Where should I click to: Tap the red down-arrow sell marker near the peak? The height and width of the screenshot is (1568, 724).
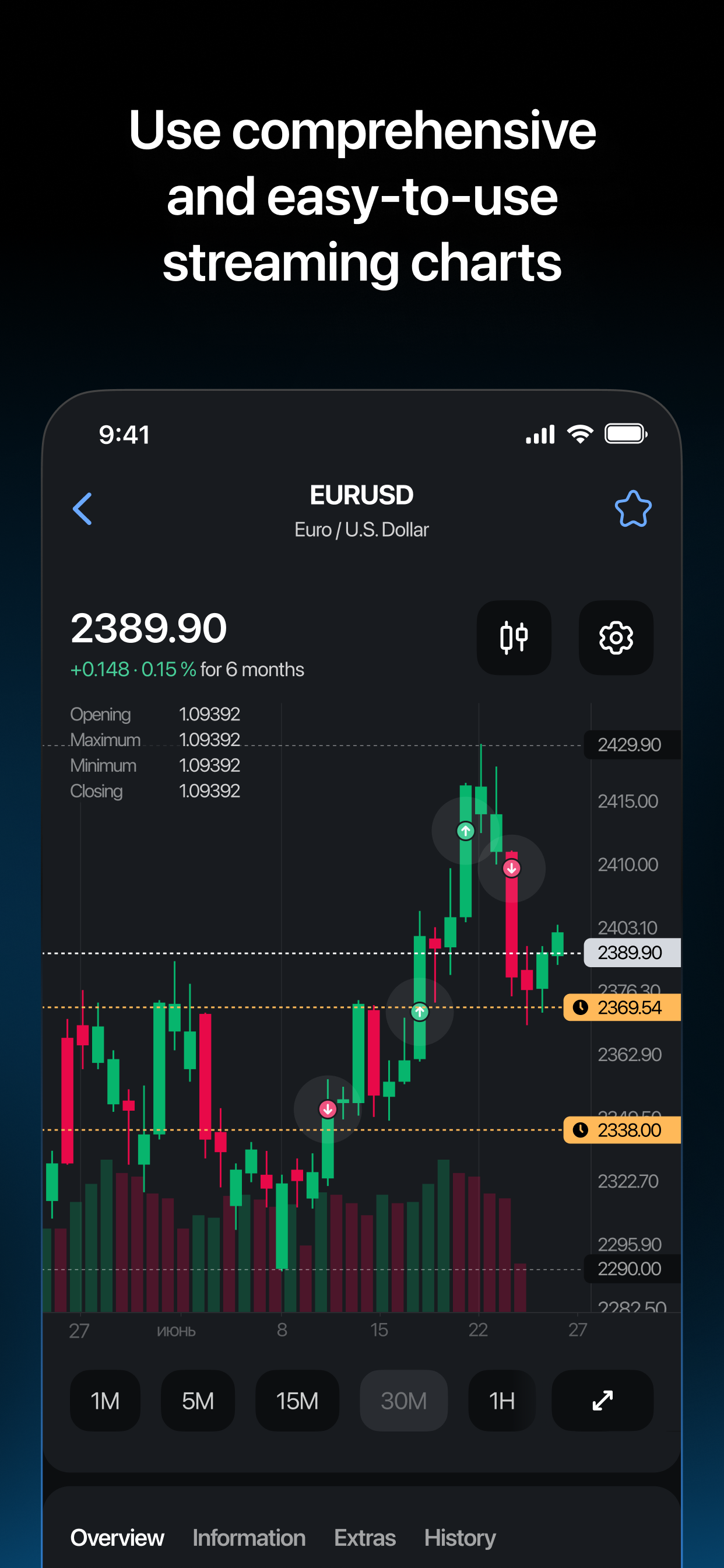click(512, 869)
